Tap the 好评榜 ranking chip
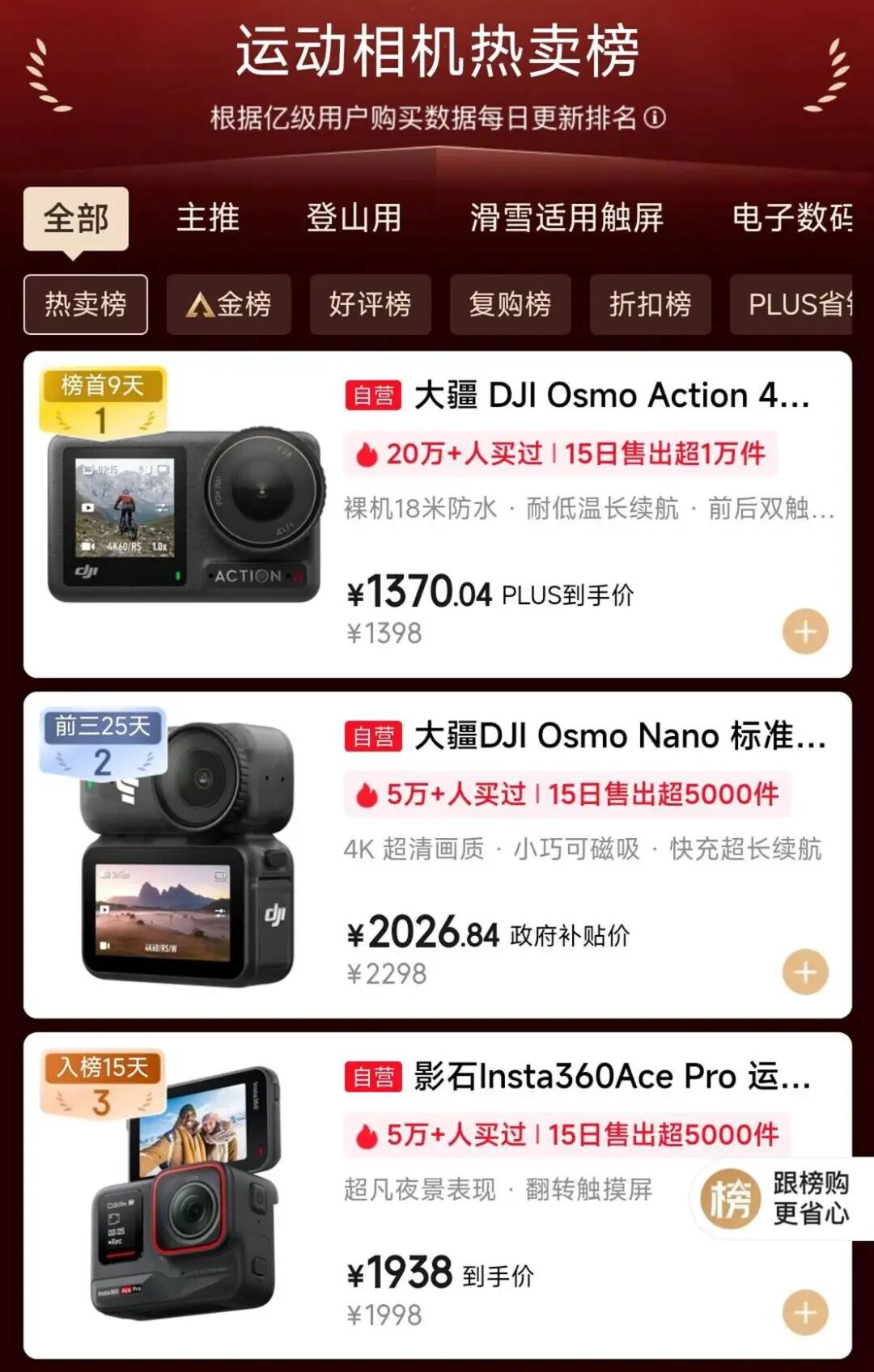 coord(370,304)
